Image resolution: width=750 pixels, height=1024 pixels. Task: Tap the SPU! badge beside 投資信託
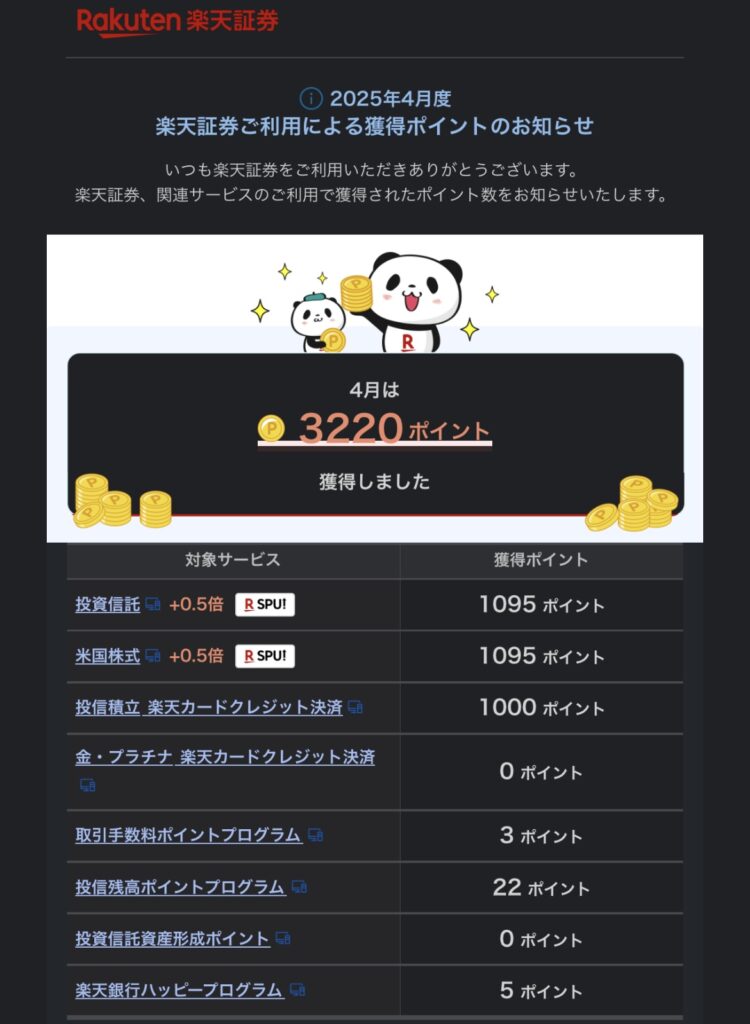(x=265, y=604)
